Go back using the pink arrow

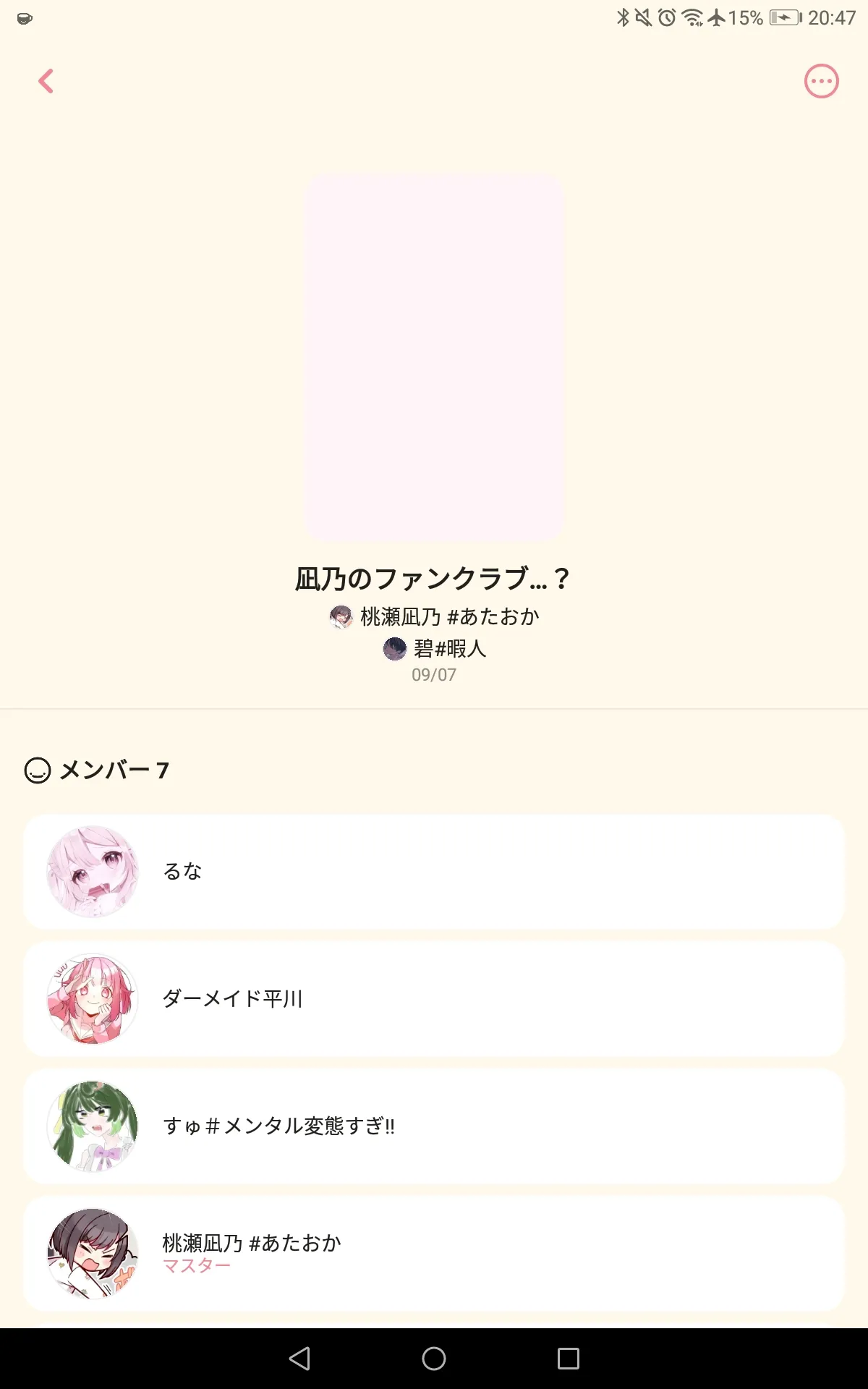pos(46,81)
